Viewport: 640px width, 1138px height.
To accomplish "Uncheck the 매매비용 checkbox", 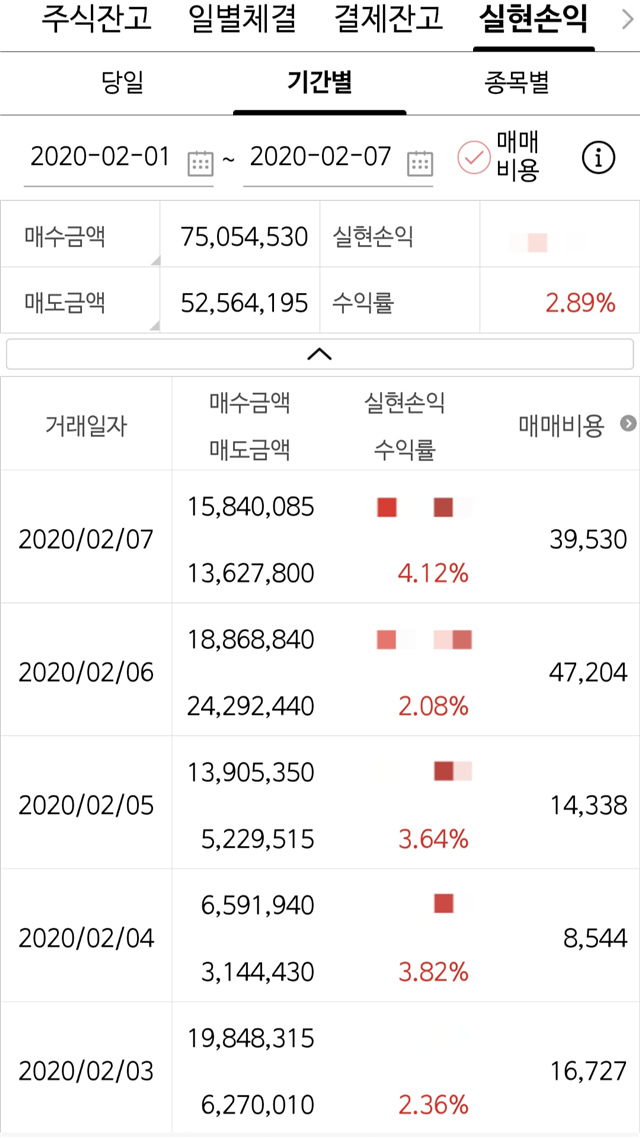I will pos(475,157).
